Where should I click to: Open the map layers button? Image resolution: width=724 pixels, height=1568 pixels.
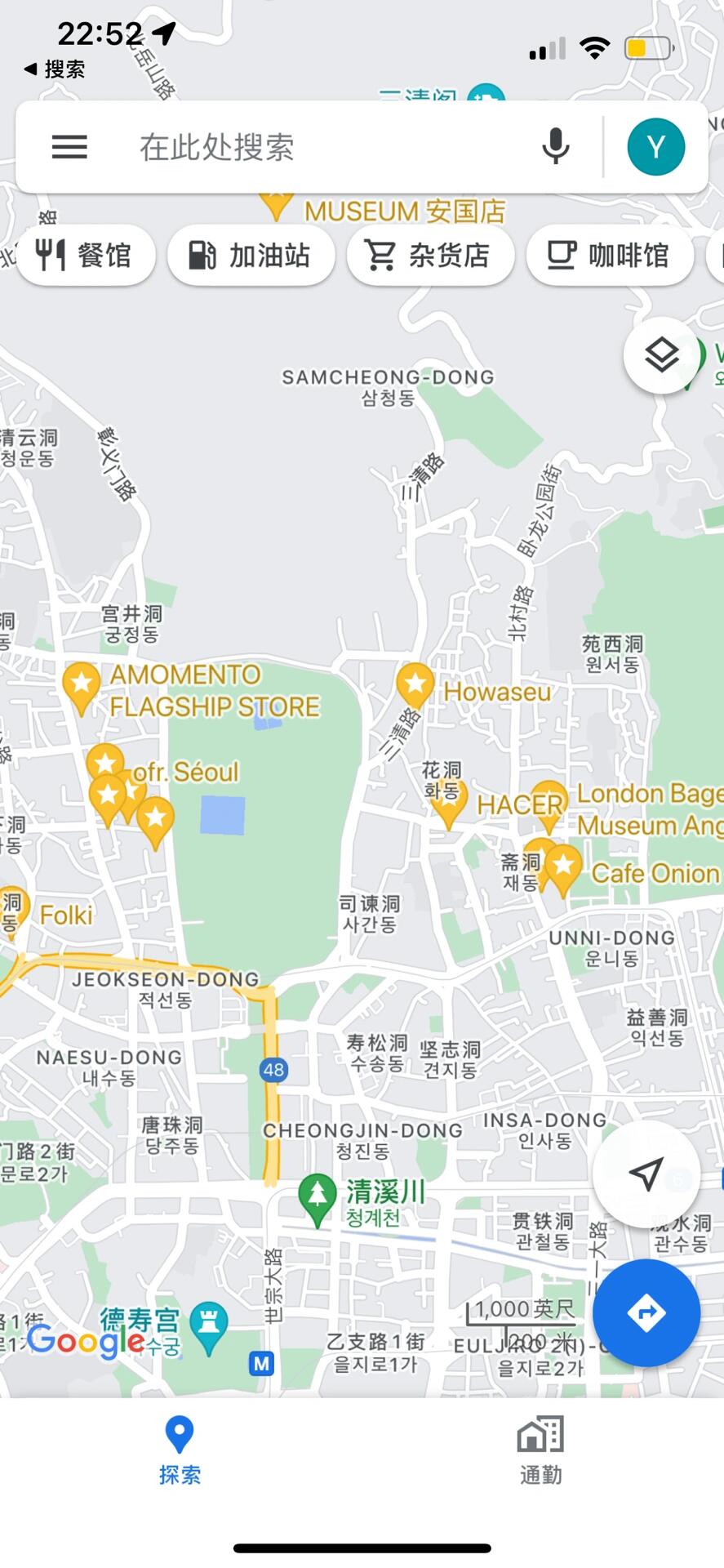[x=661, y=355]
